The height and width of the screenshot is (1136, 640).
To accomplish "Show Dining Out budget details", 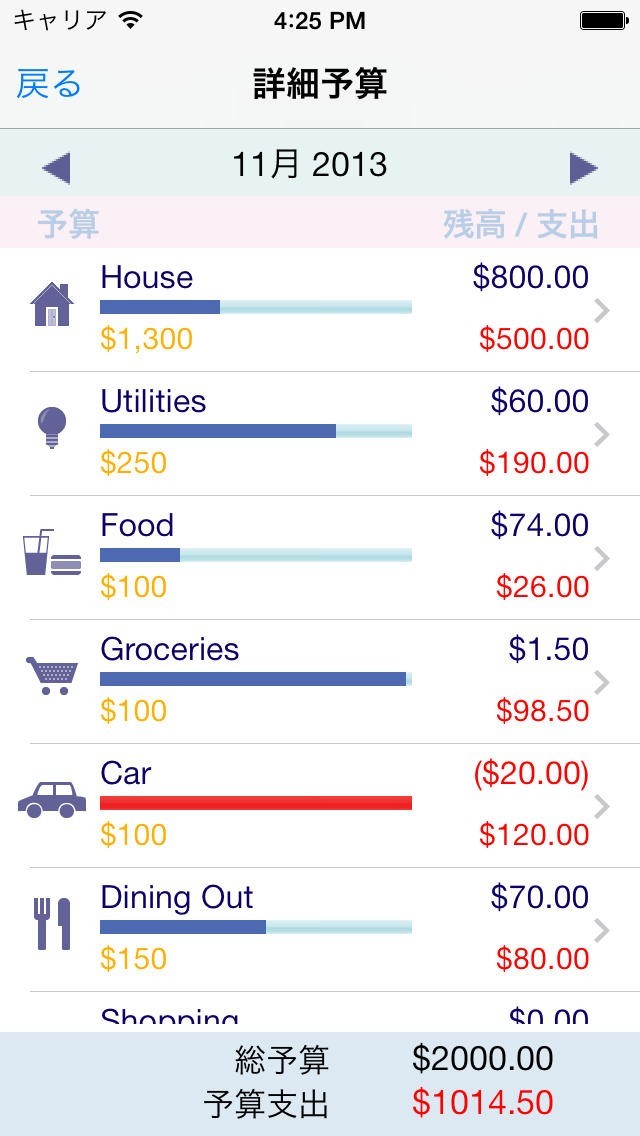I will 320,929.
